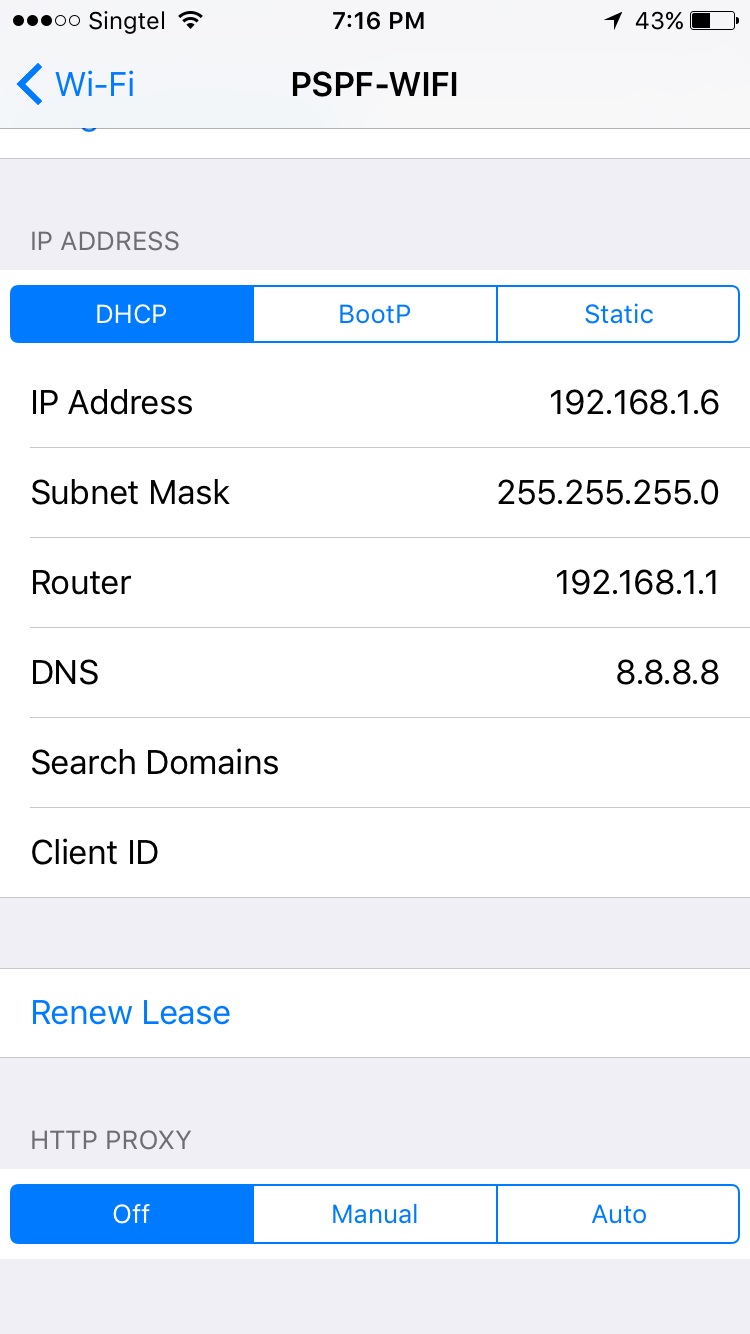
Task: Set HTTP proxy to Manual
Action: coord(374,1213)
